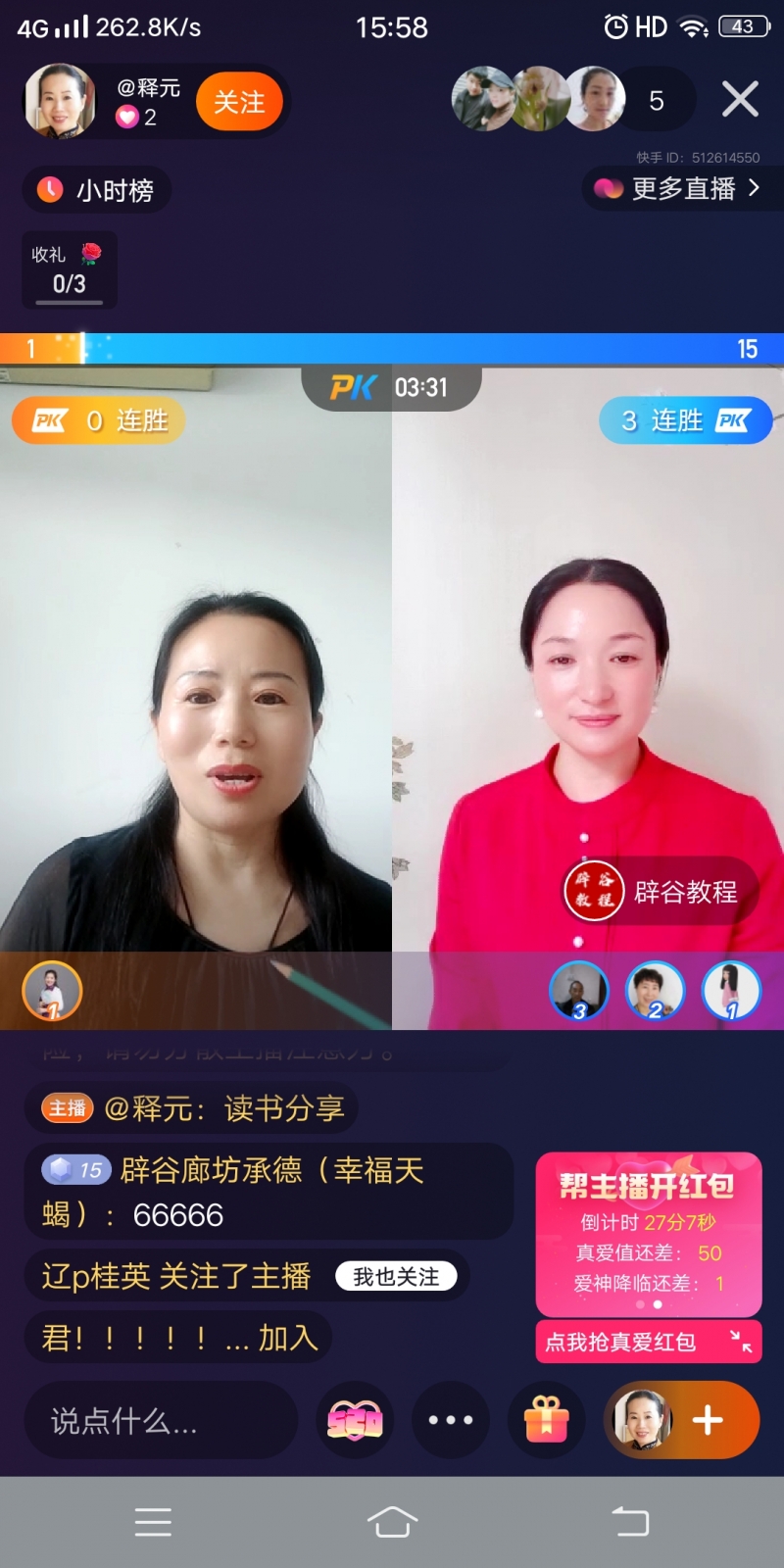Tap the orange plus follow button

click(x=708, y=1420)
